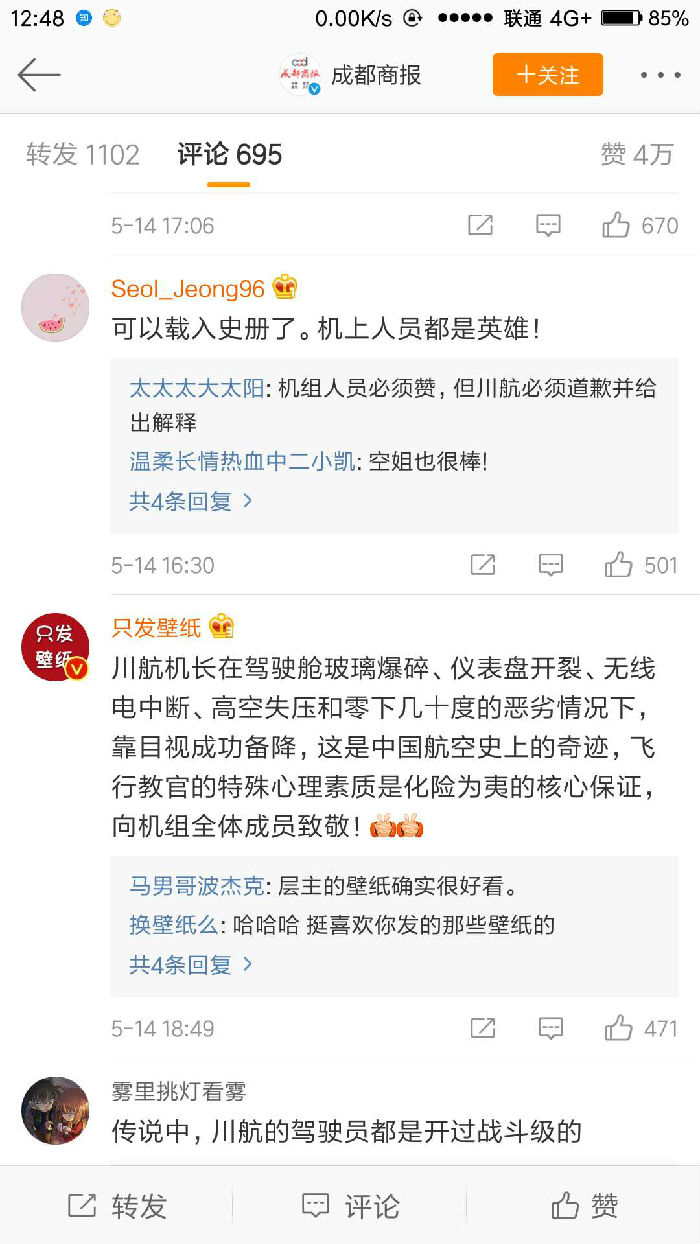Follow 成都商报 with the 关注 button

pos(547,75)
